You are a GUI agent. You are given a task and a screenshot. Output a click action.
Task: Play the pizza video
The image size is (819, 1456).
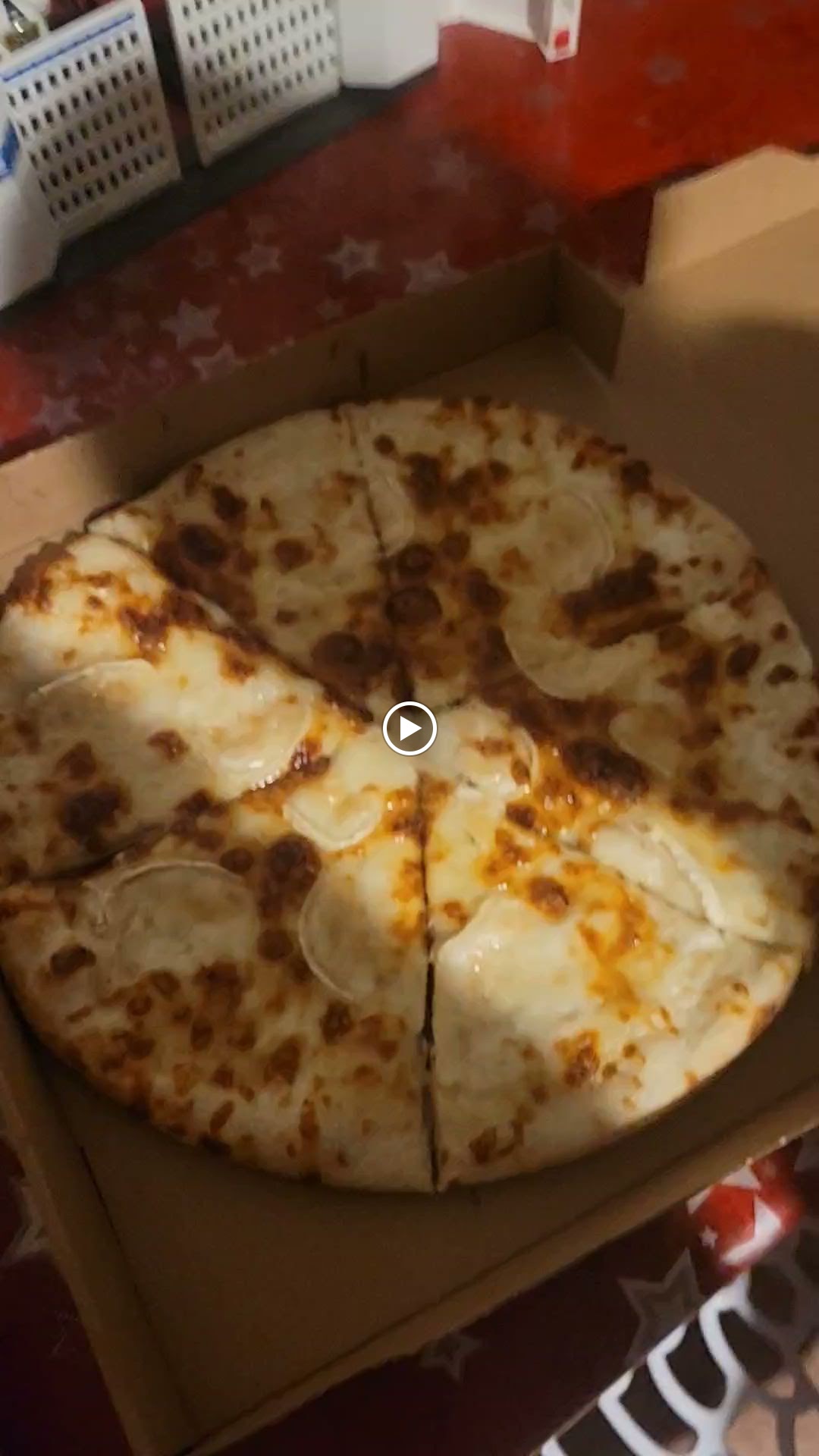[x=409, y=729]
